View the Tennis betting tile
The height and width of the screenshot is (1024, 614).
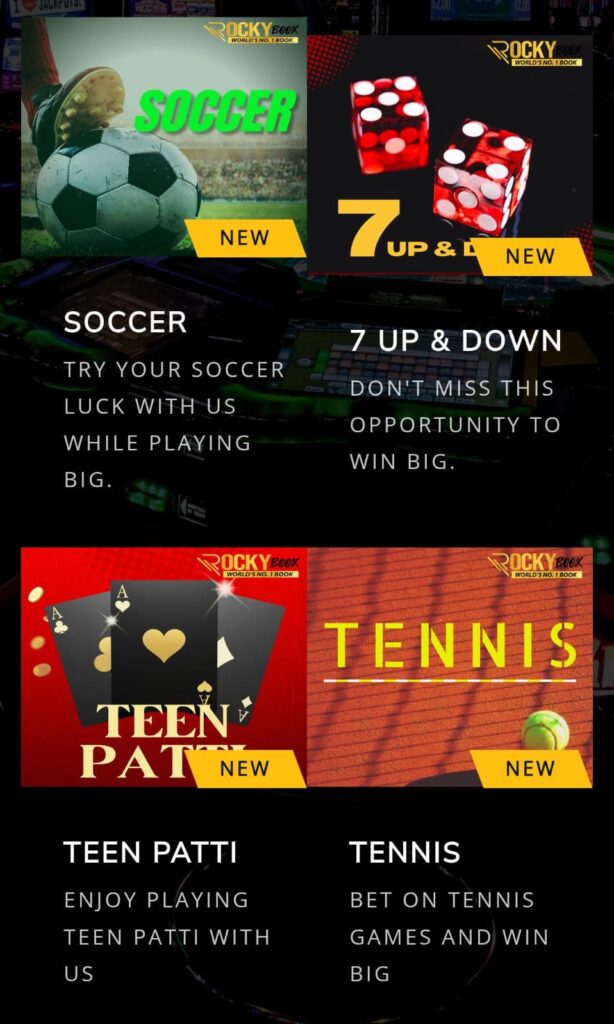click(x=450, y=666)
